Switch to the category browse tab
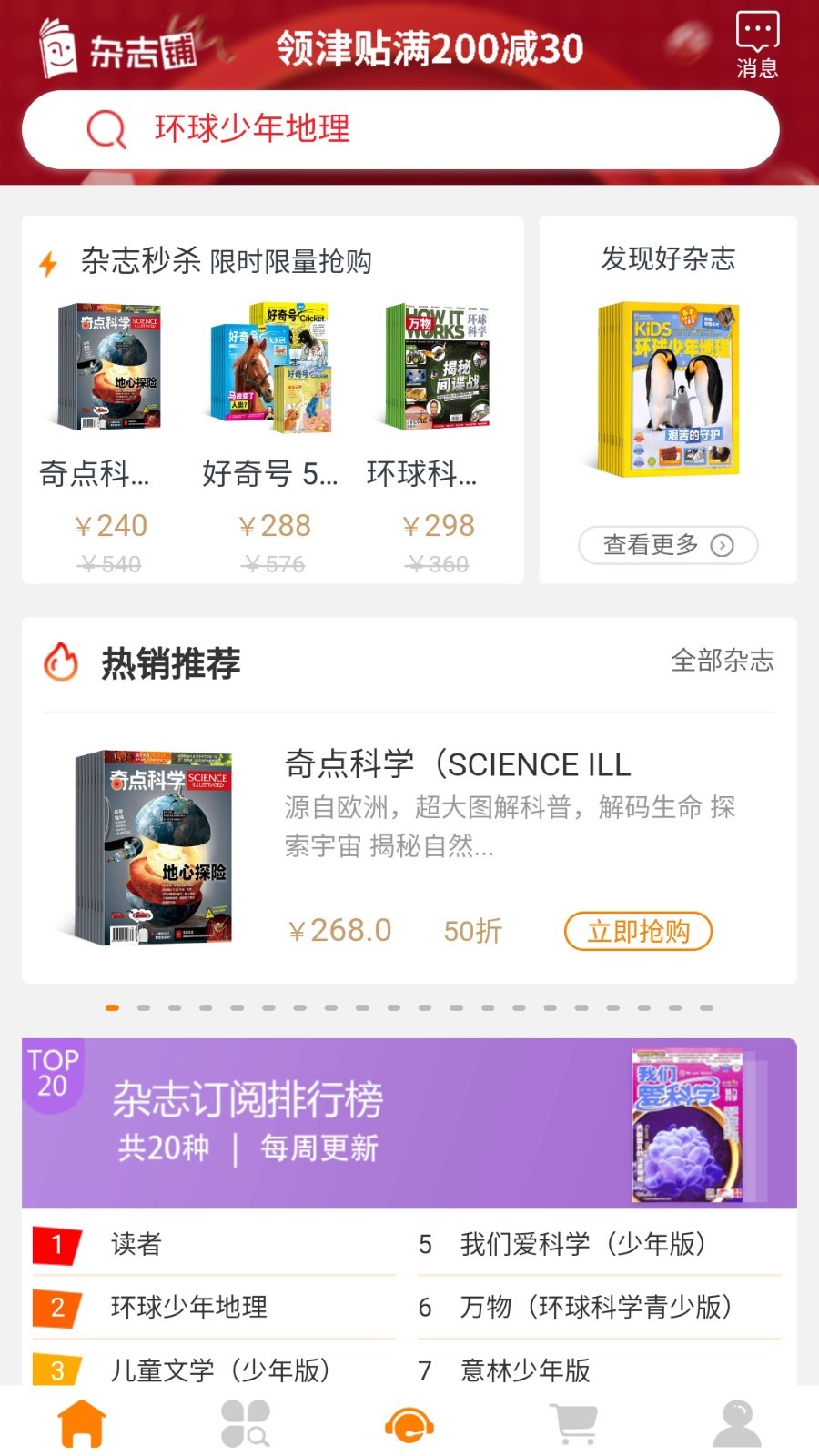Viewport: 819px width, 1456px height. coord(246,1424)
